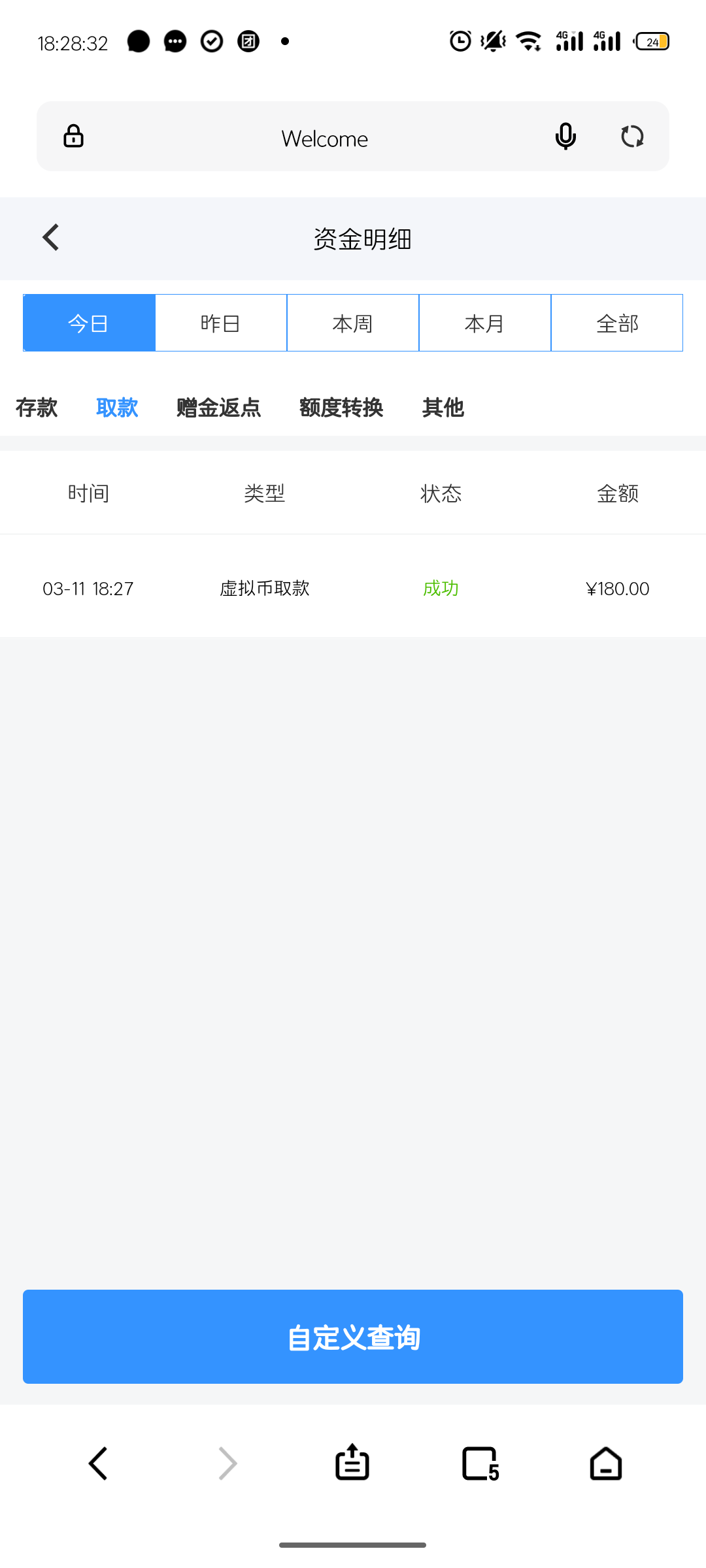Navigate back using the browser back arrow
The image size is (706, 1568).
coord(98,1463)
